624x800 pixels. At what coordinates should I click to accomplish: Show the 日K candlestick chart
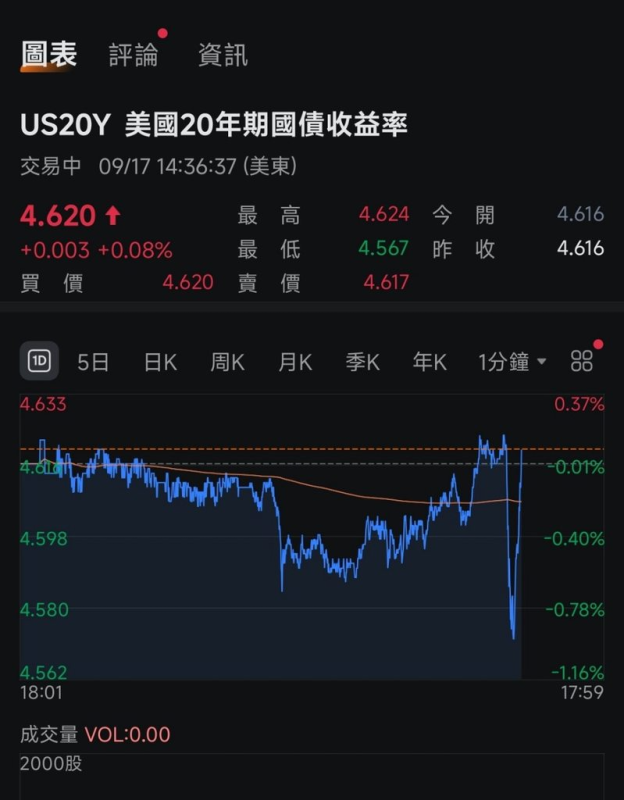160,362
